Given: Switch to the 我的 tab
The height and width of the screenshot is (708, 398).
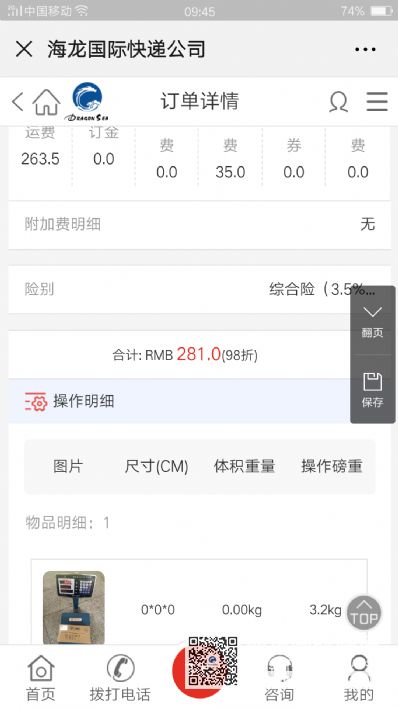Looking at the screenshot, I should tap(359, 678).
